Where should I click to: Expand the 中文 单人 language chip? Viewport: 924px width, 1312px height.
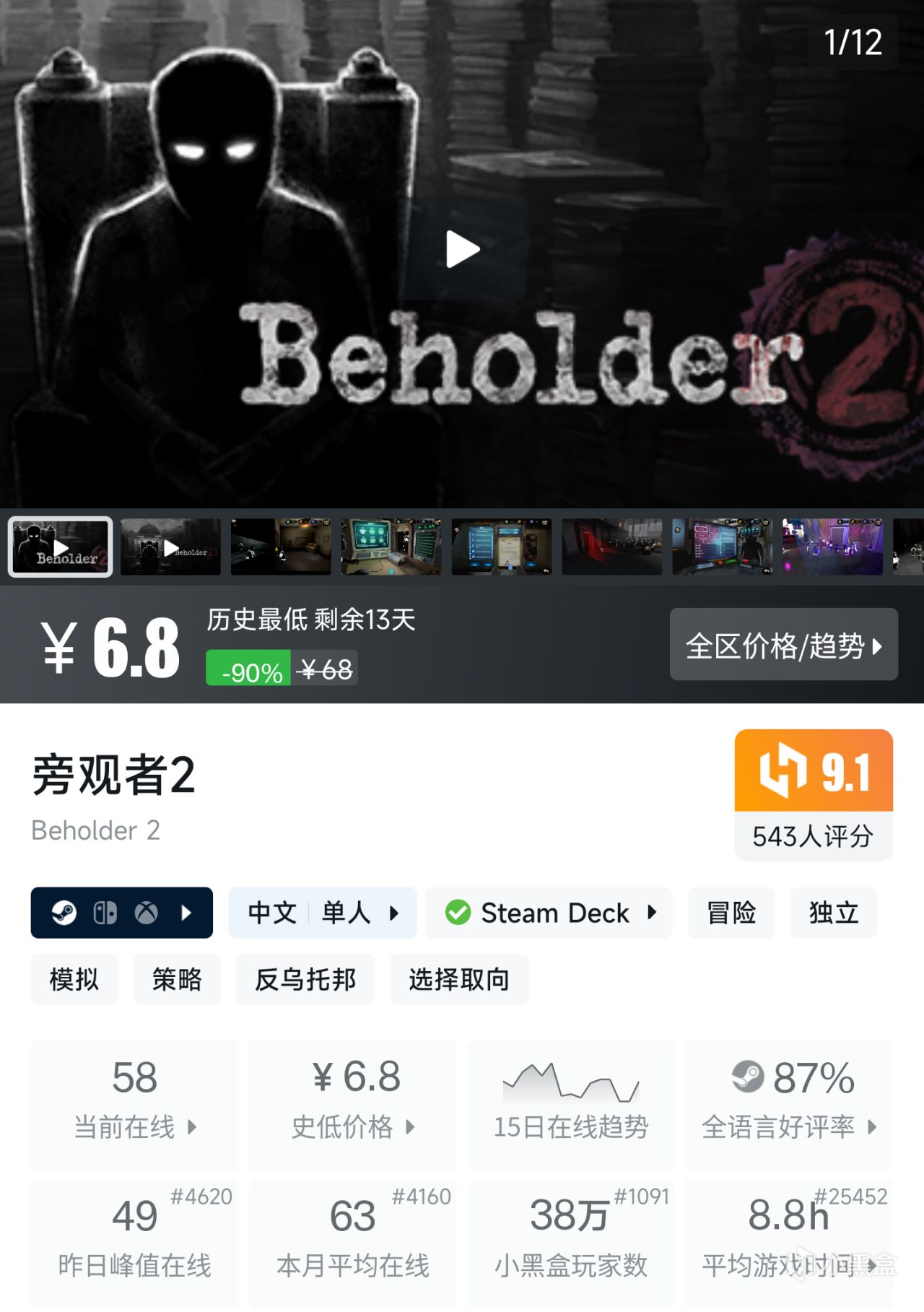(322, 913)
